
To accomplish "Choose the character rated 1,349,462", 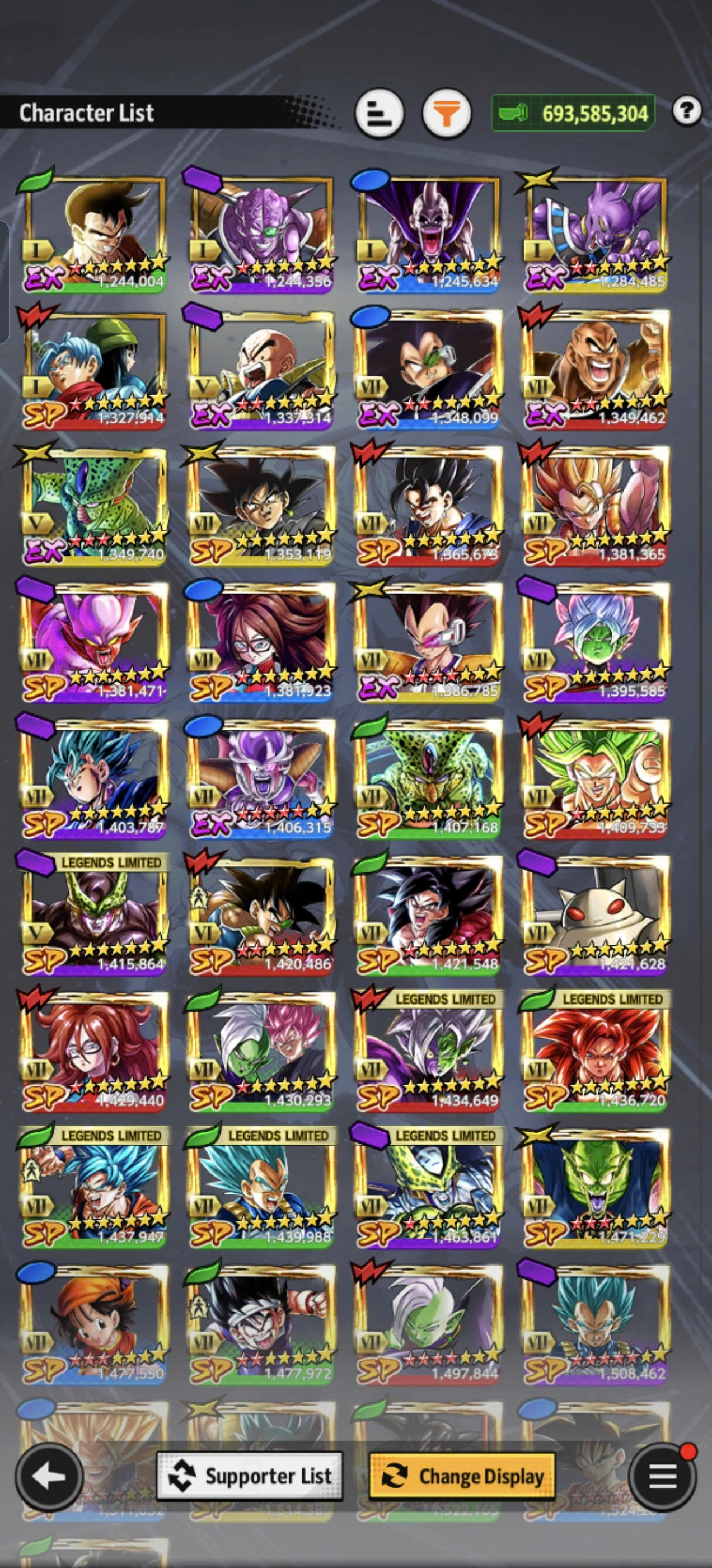I will (x=595, y=370).
